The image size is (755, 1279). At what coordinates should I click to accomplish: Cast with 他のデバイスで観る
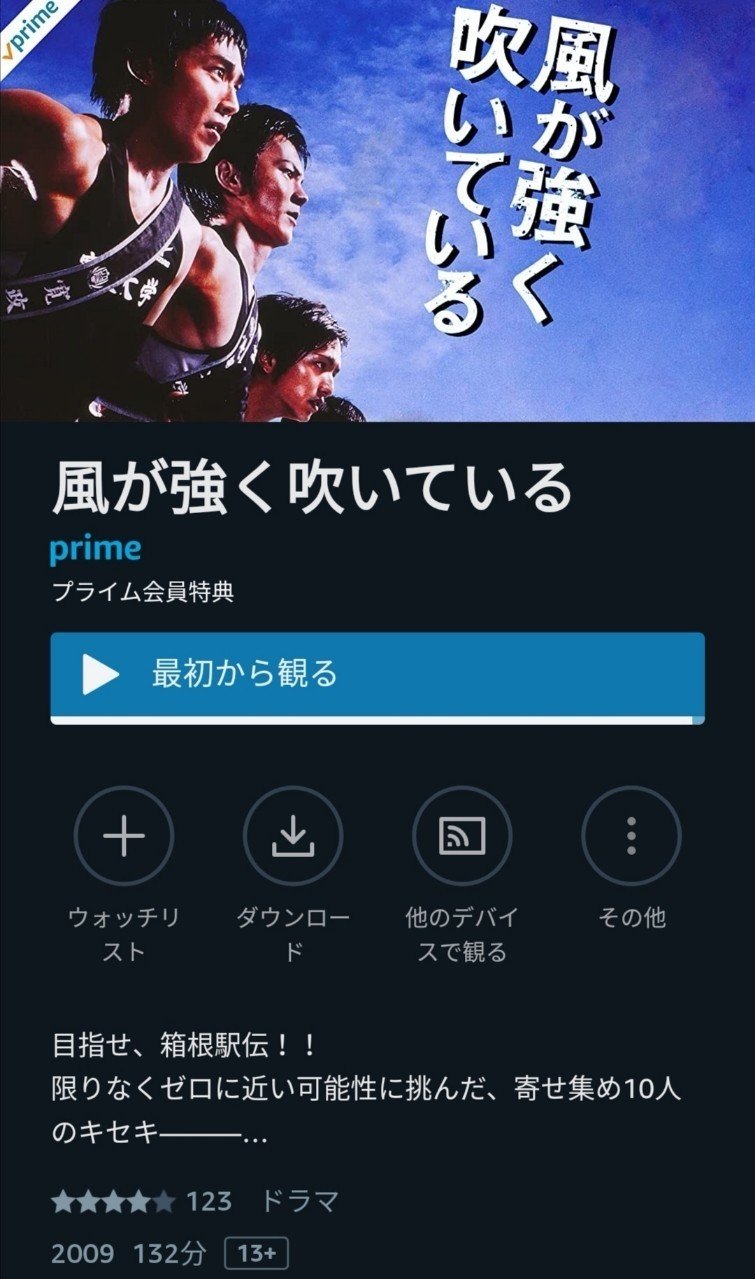(x=462, y=836)
